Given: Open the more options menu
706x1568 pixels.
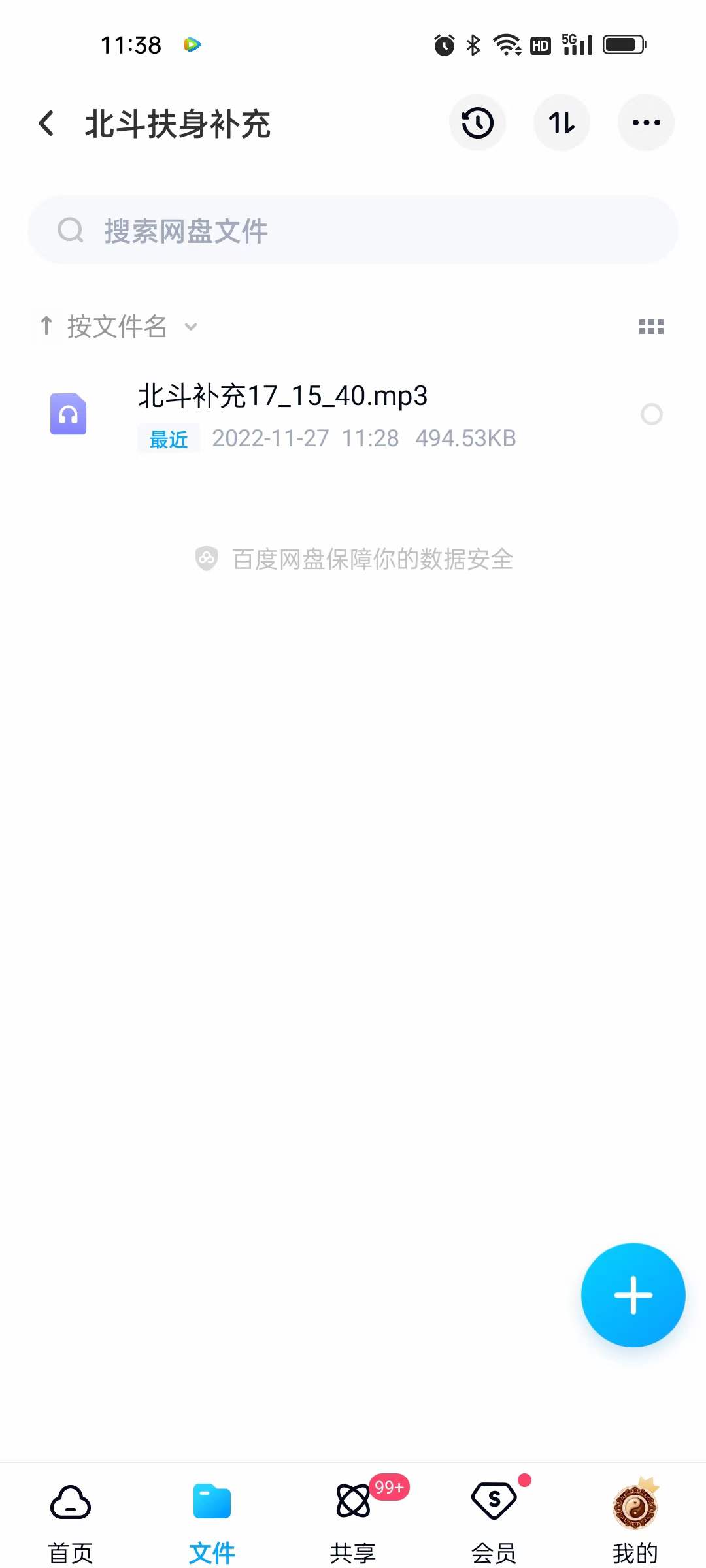Looking at the screenshot, I should (x=646, y=122).
